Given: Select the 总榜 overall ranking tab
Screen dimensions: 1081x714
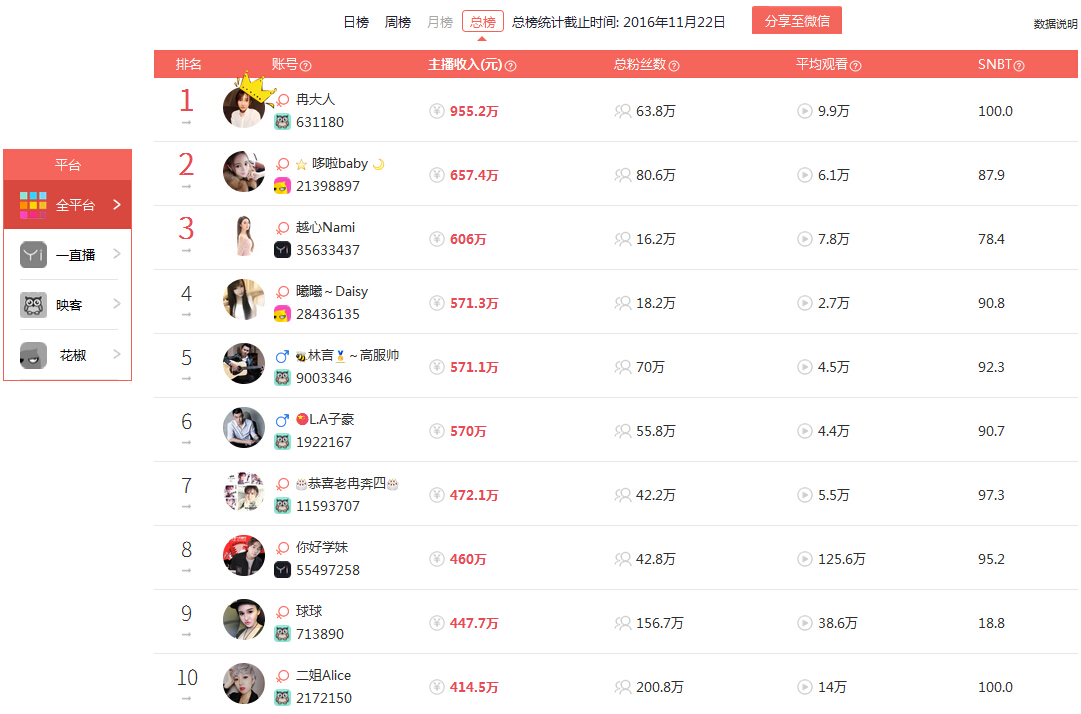Looking at the screenshot, I should pos(482,22).
